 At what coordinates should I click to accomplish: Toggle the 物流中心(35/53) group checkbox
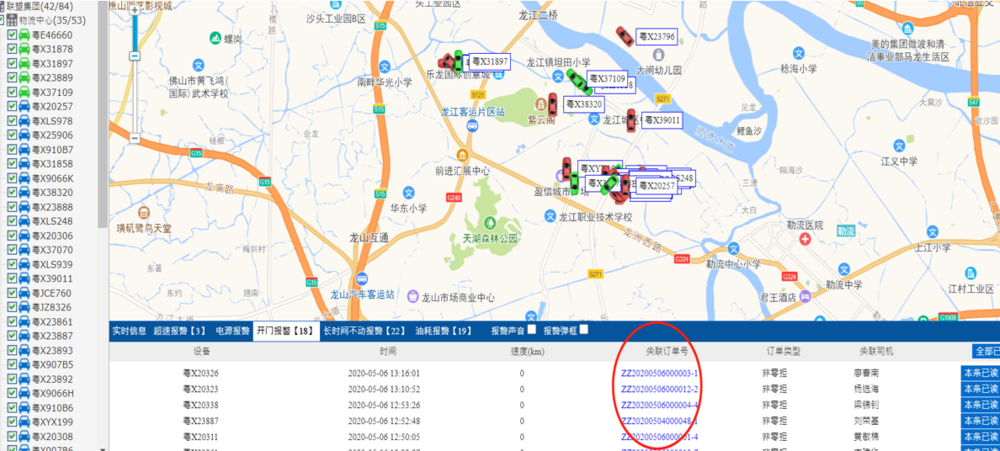[6, 19]
